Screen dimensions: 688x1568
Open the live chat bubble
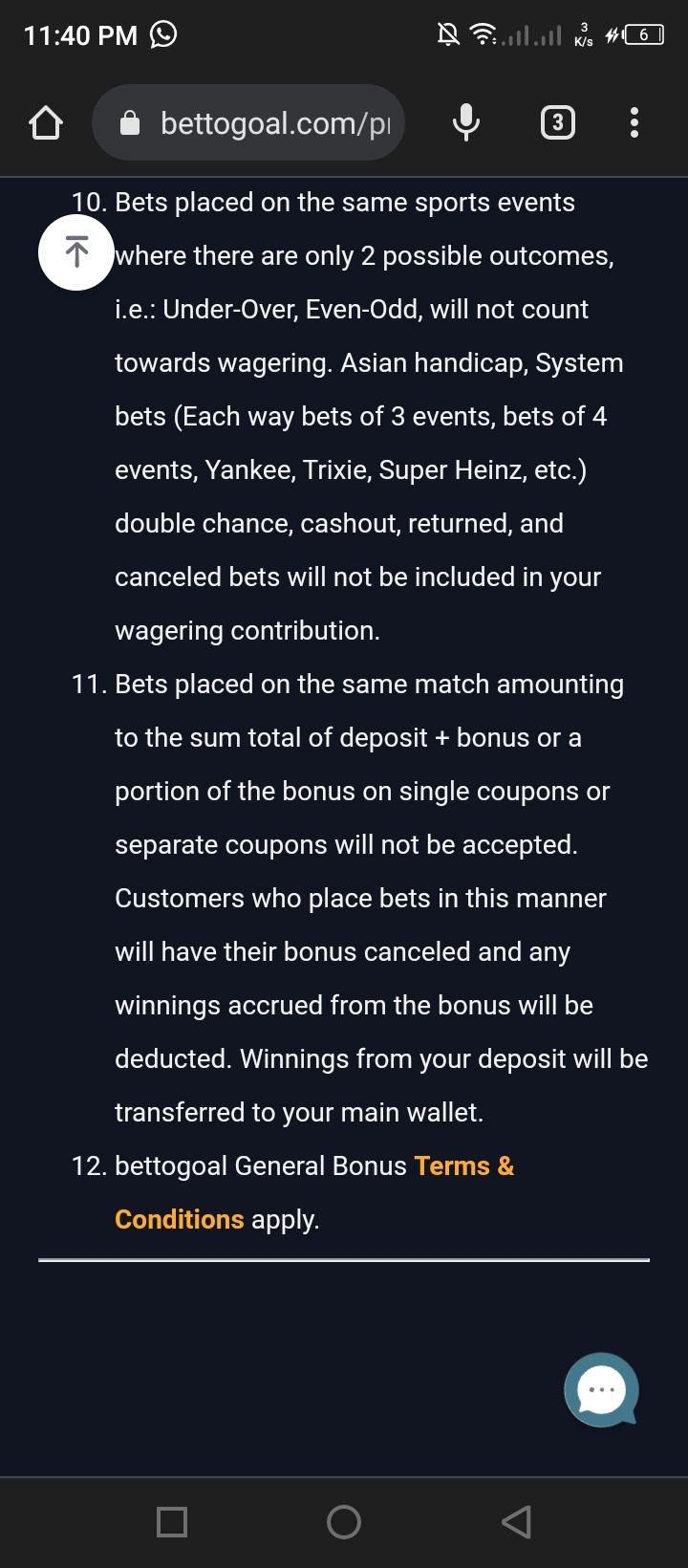[x=601, y=1390]
